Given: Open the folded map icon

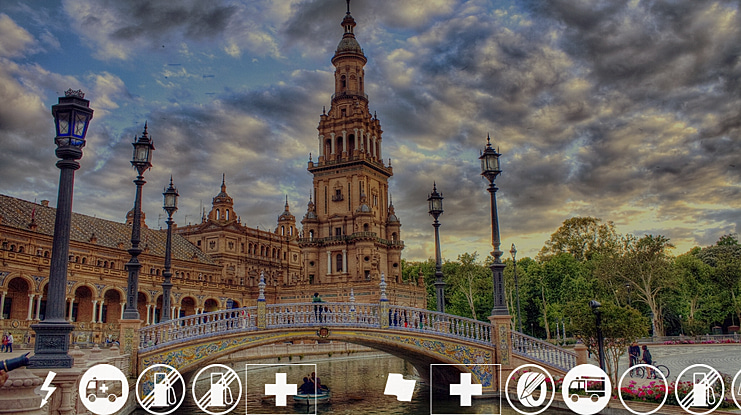Looking at the screenshot, I should click(400, 388).
